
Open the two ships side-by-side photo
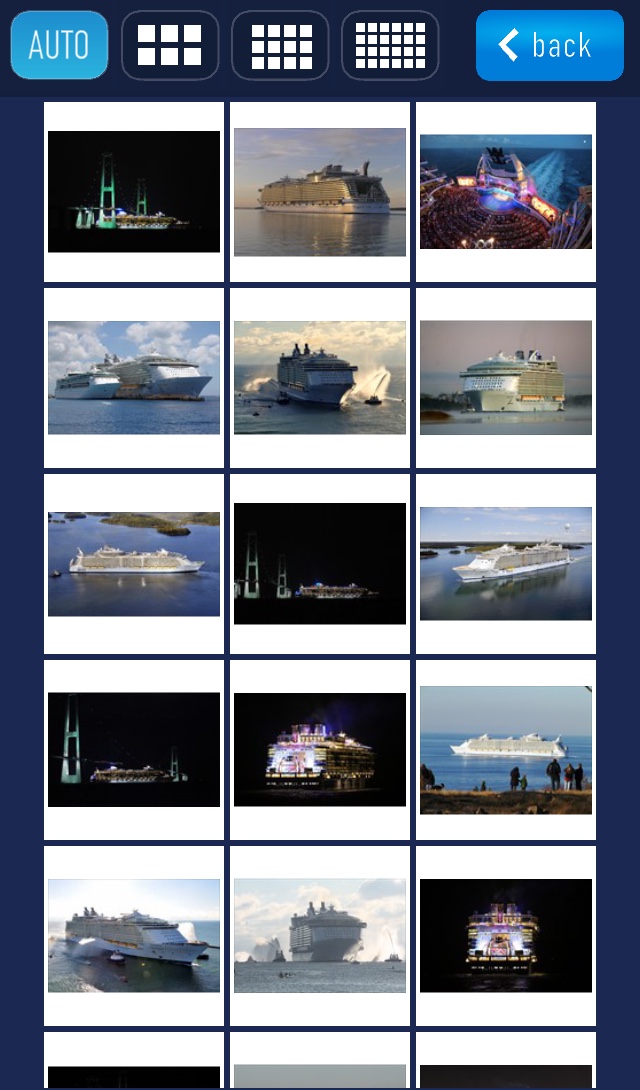(134, 377)
